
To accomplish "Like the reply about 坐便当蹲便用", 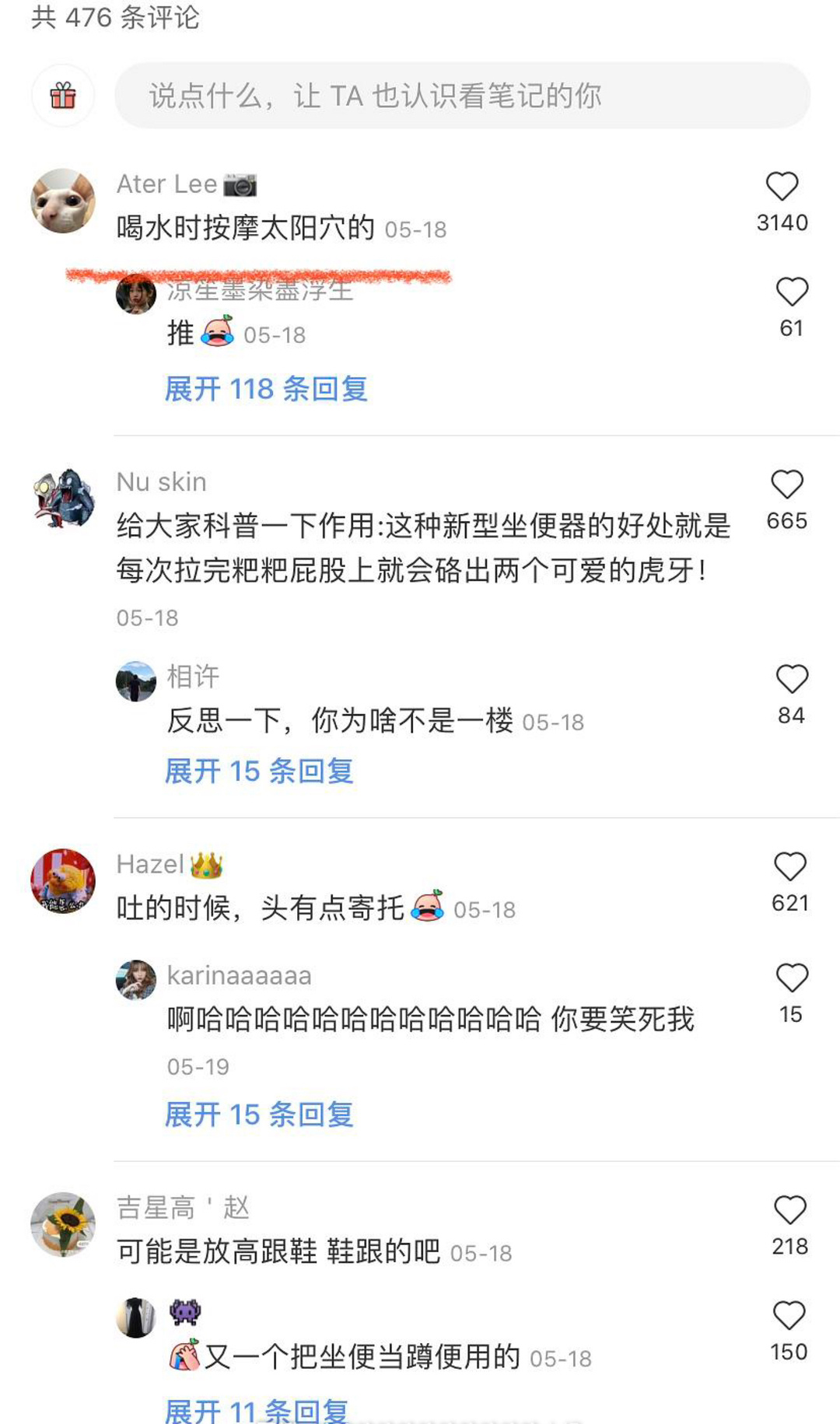I will [789, 1316].
